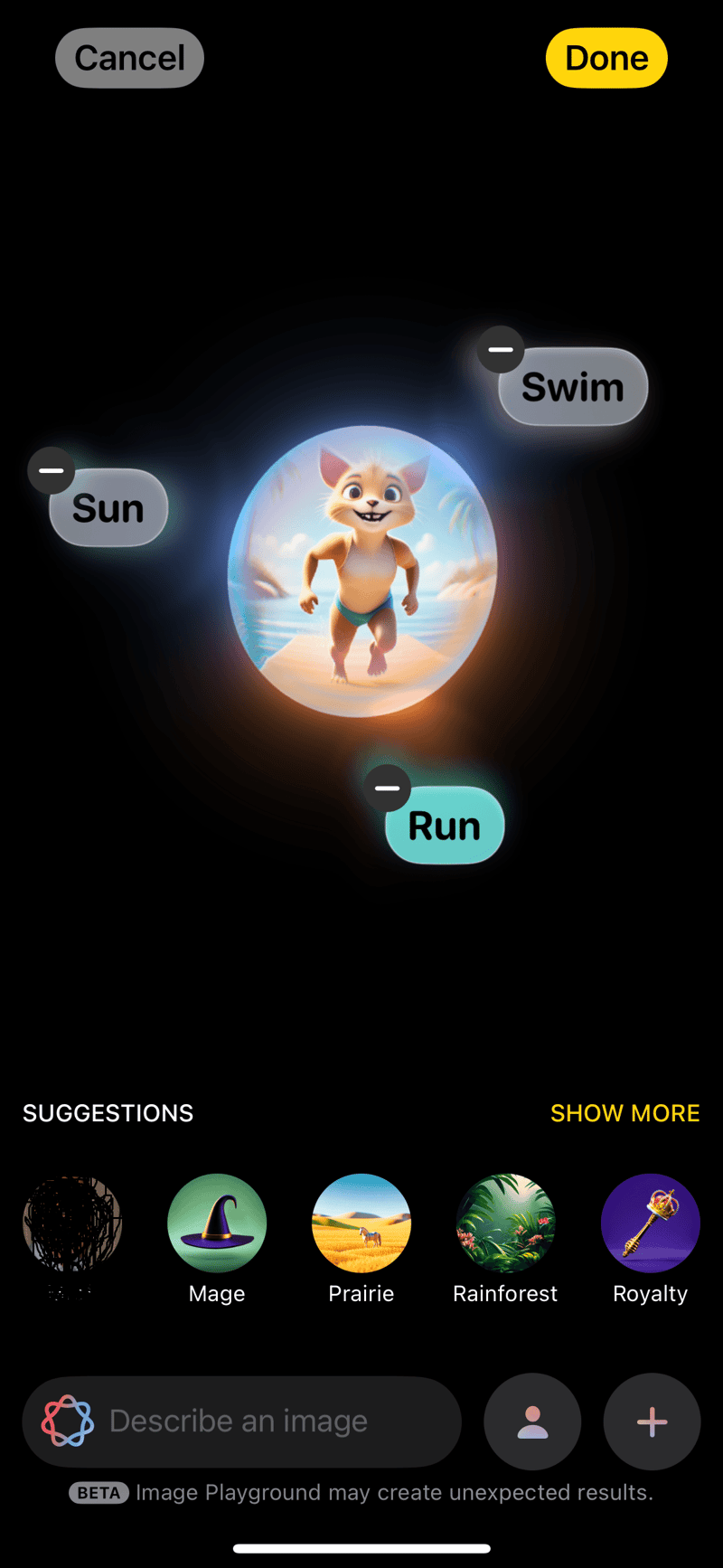Add the Mage suggestion

click(217, 1223)
